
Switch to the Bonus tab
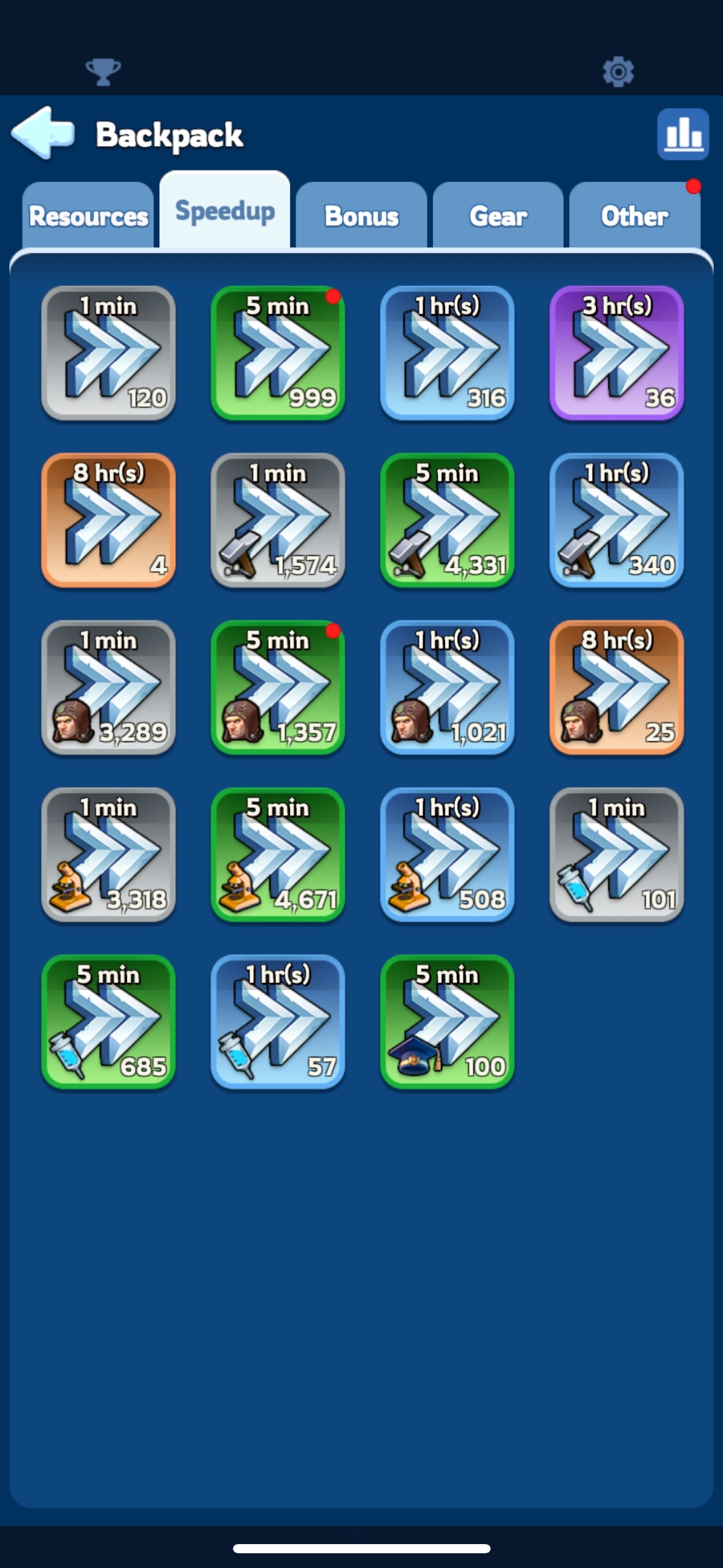point(361,215)
